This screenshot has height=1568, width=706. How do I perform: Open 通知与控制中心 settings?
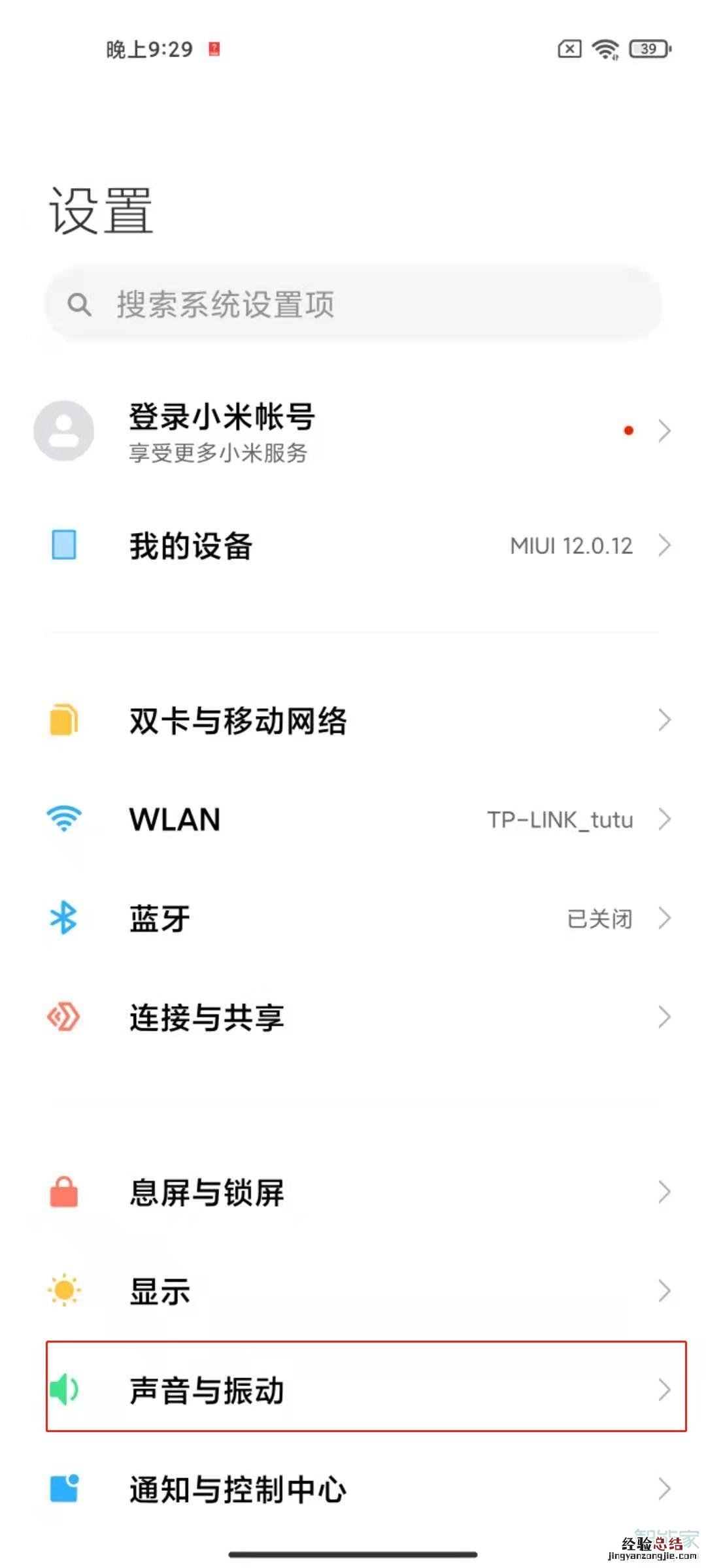353,1489
